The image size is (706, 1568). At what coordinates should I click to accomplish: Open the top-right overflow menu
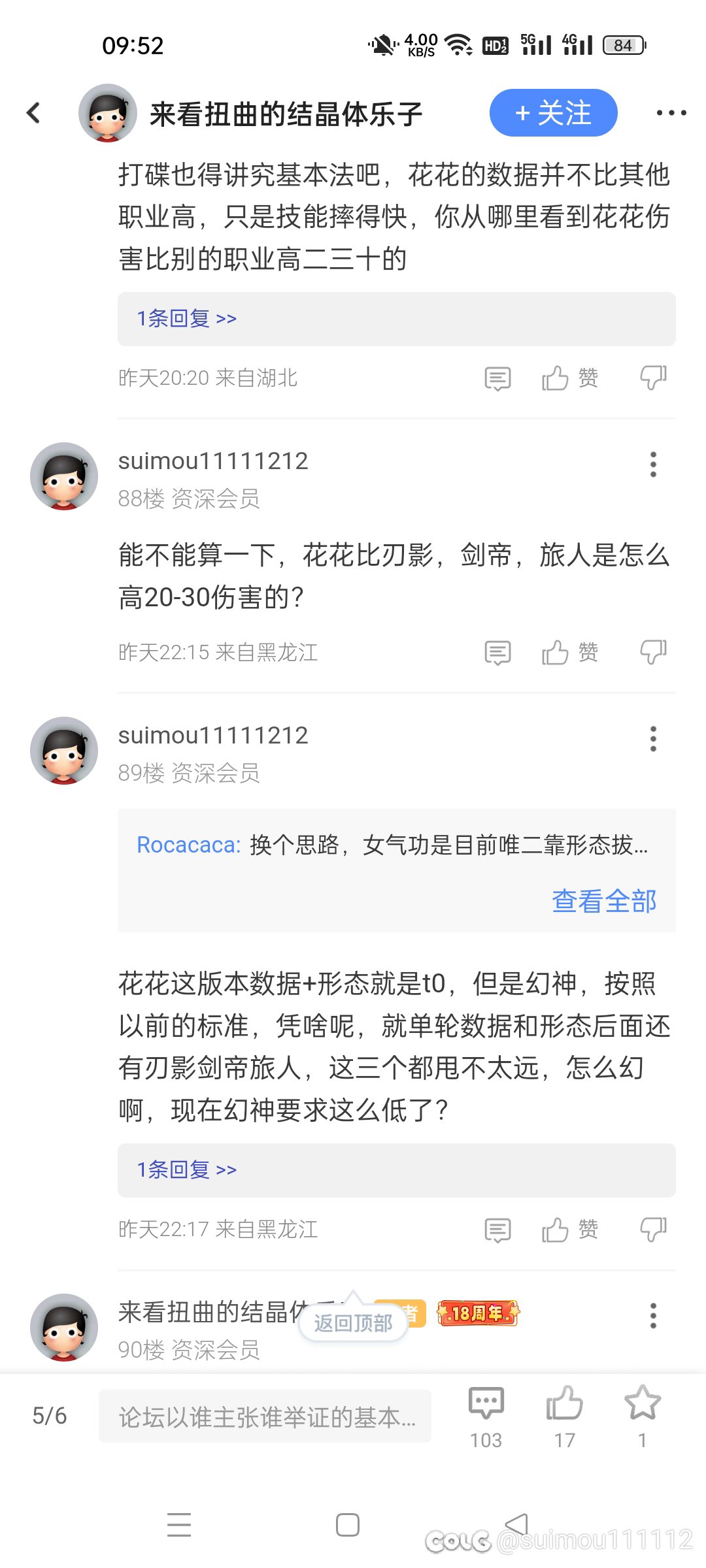coord(671,113)
